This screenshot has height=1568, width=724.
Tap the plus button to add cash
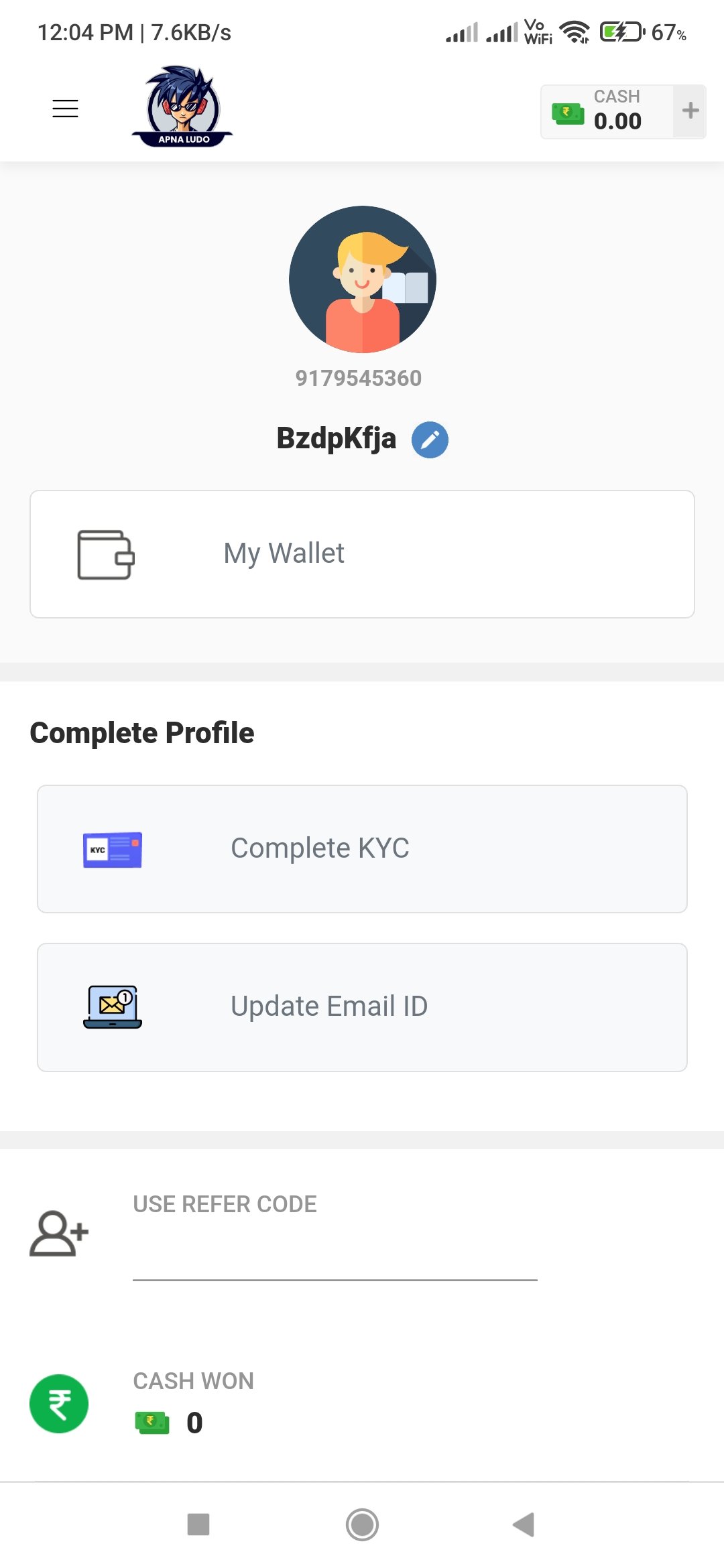click(690, 111)
